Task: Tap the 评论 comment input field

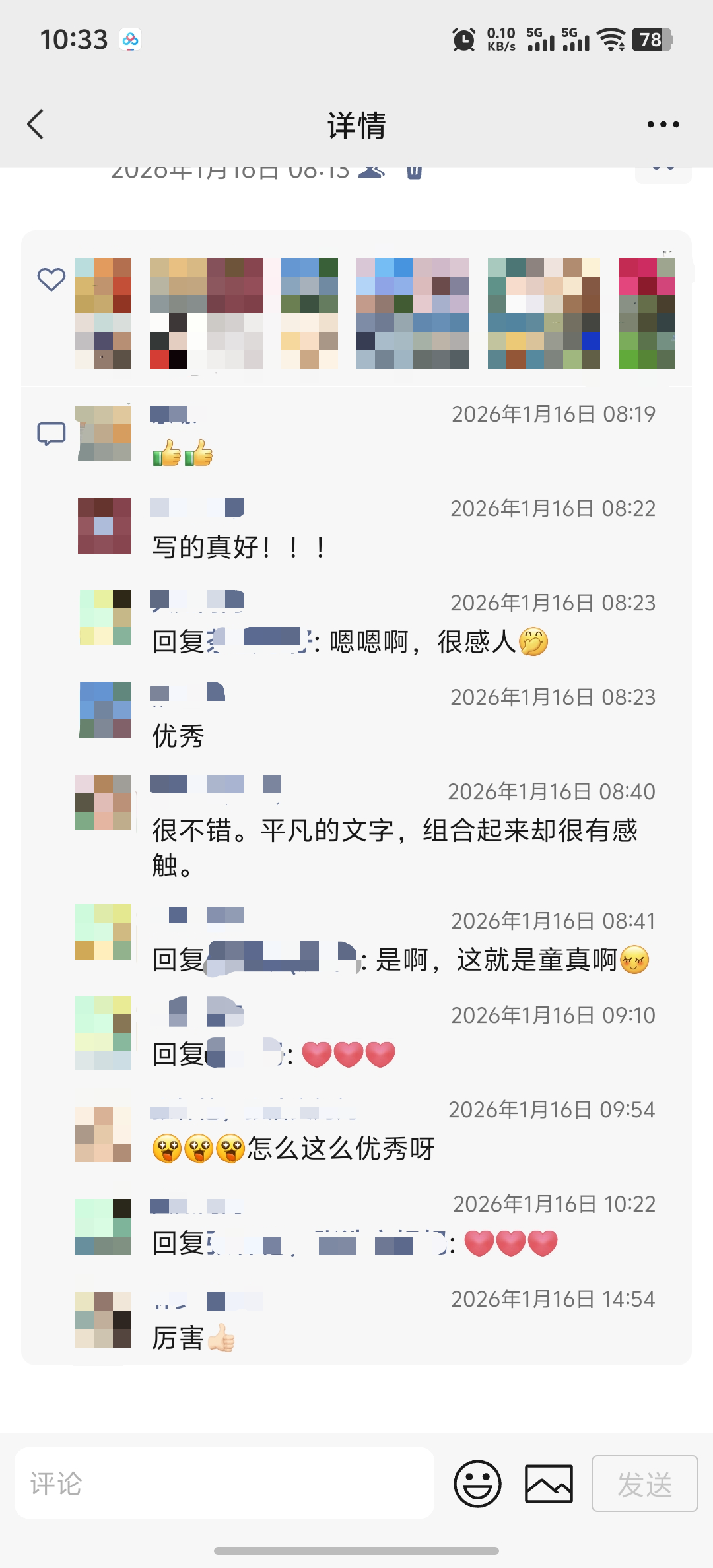Action: click(x=224, y=1483)
